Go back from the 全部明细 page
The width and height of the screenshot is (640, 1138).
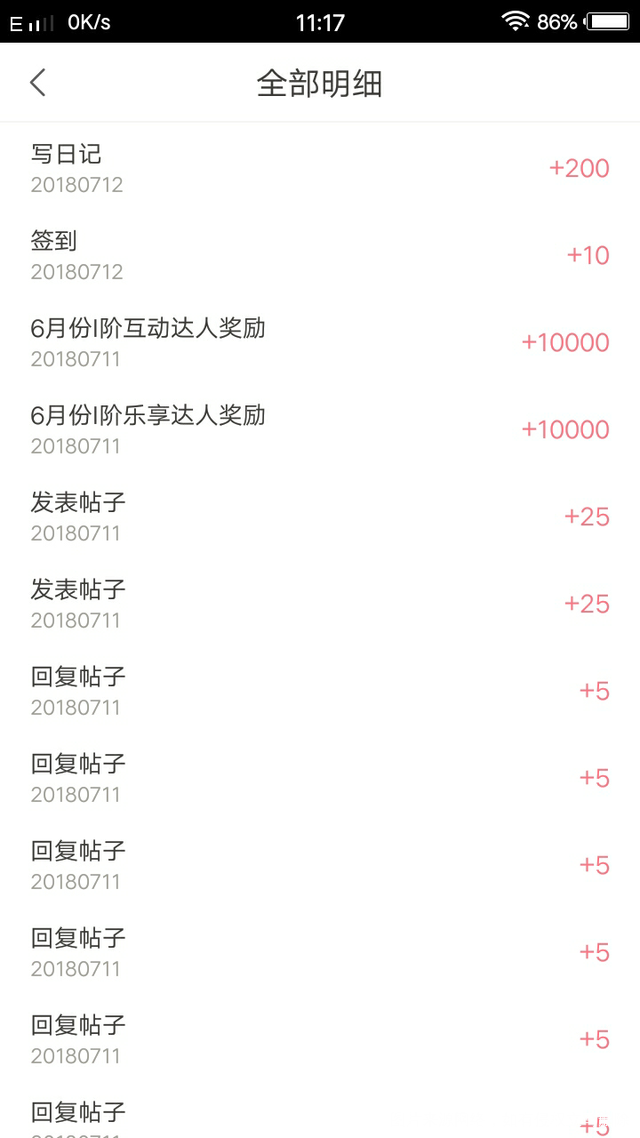(x=38, y=82)
